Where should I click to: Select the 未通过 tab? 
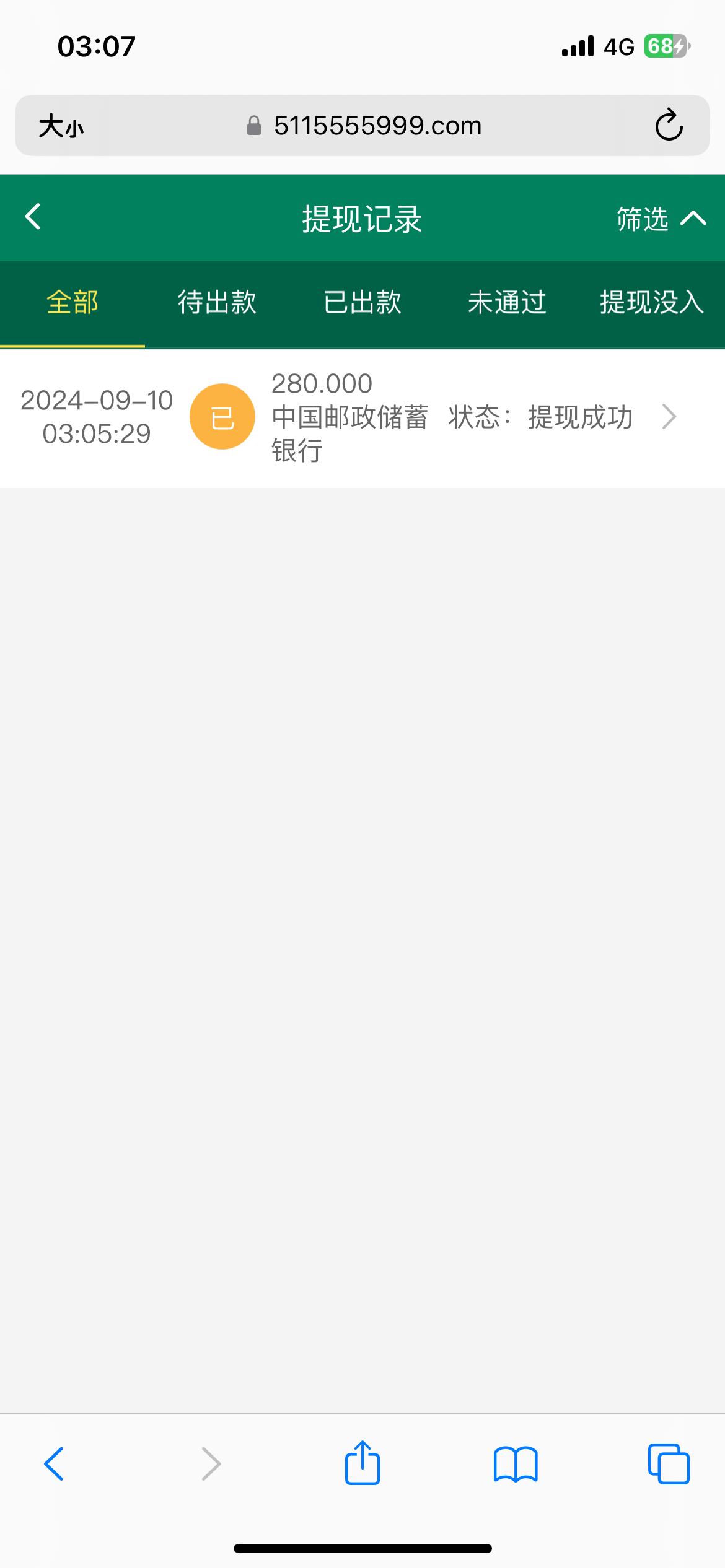(507, 303)
